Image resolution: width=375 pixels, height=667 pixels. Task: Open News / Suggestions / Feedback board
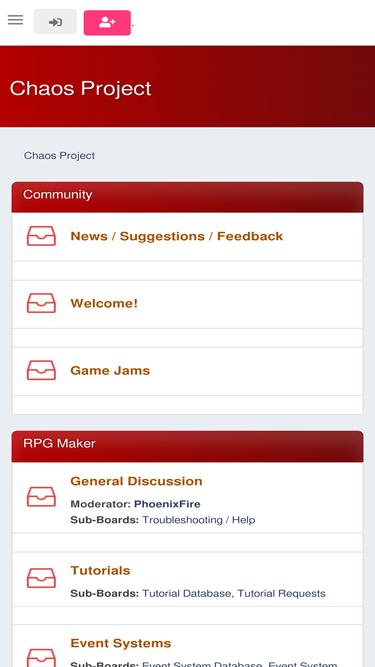[176, 236]
